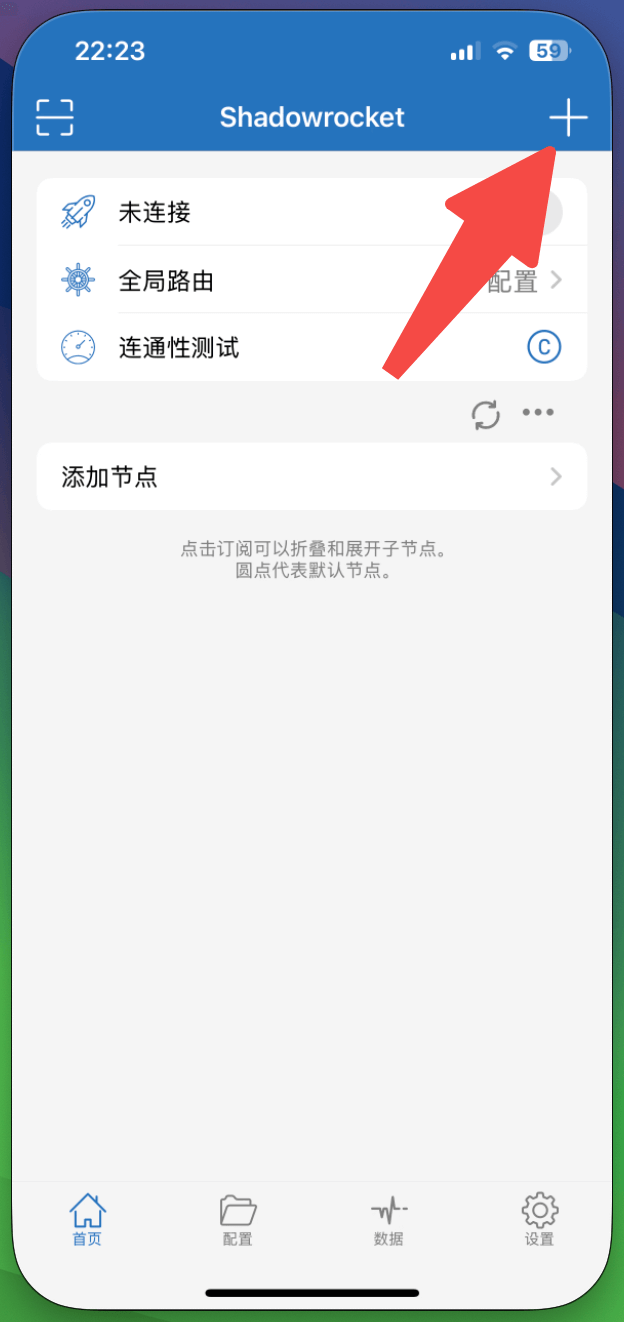Select the 首页 home tab
Screen dimensions: 624x1322
(x=87, y=1220)
